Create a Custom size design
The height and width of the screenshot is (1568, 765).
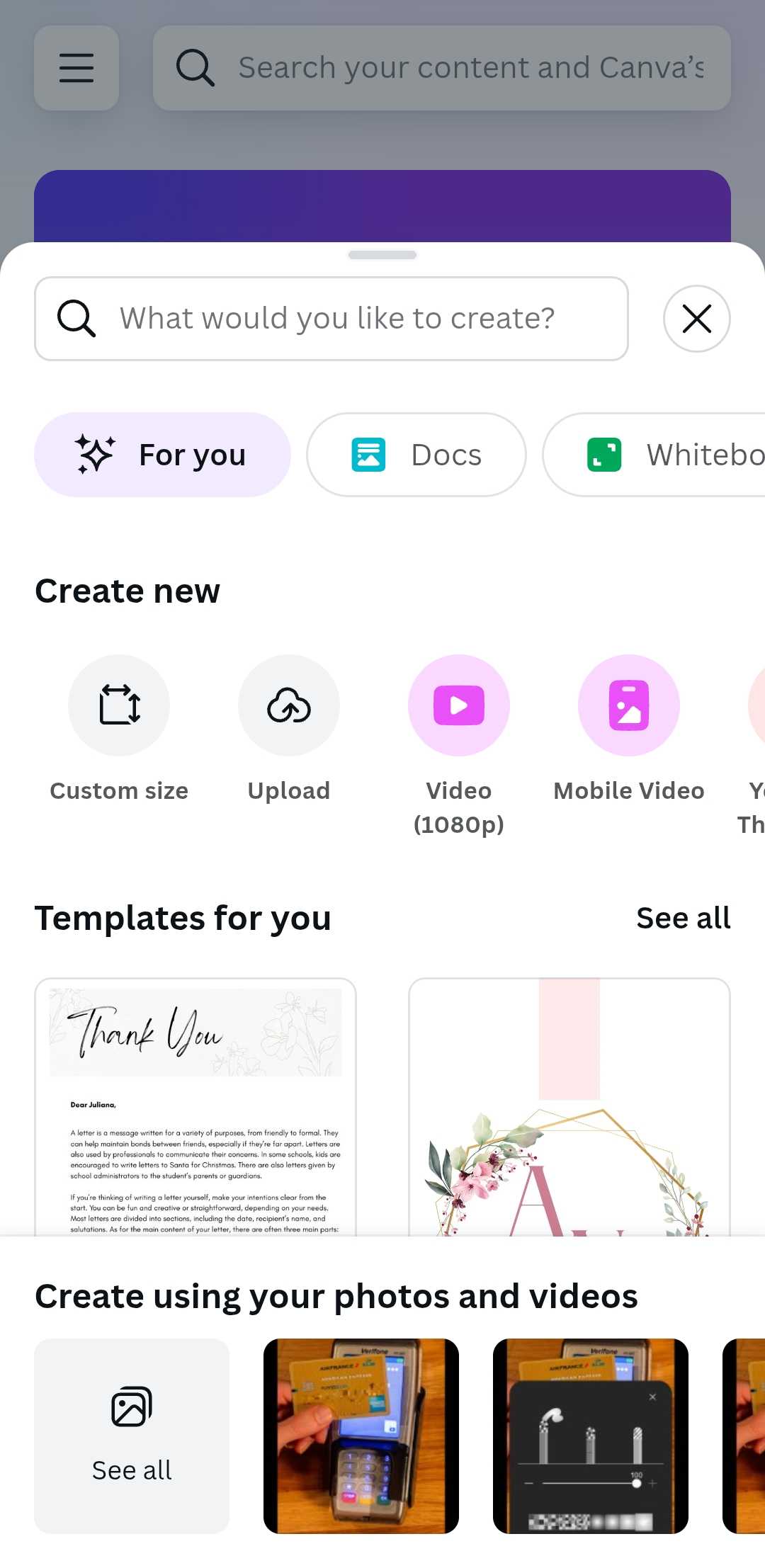click(119, 706)
